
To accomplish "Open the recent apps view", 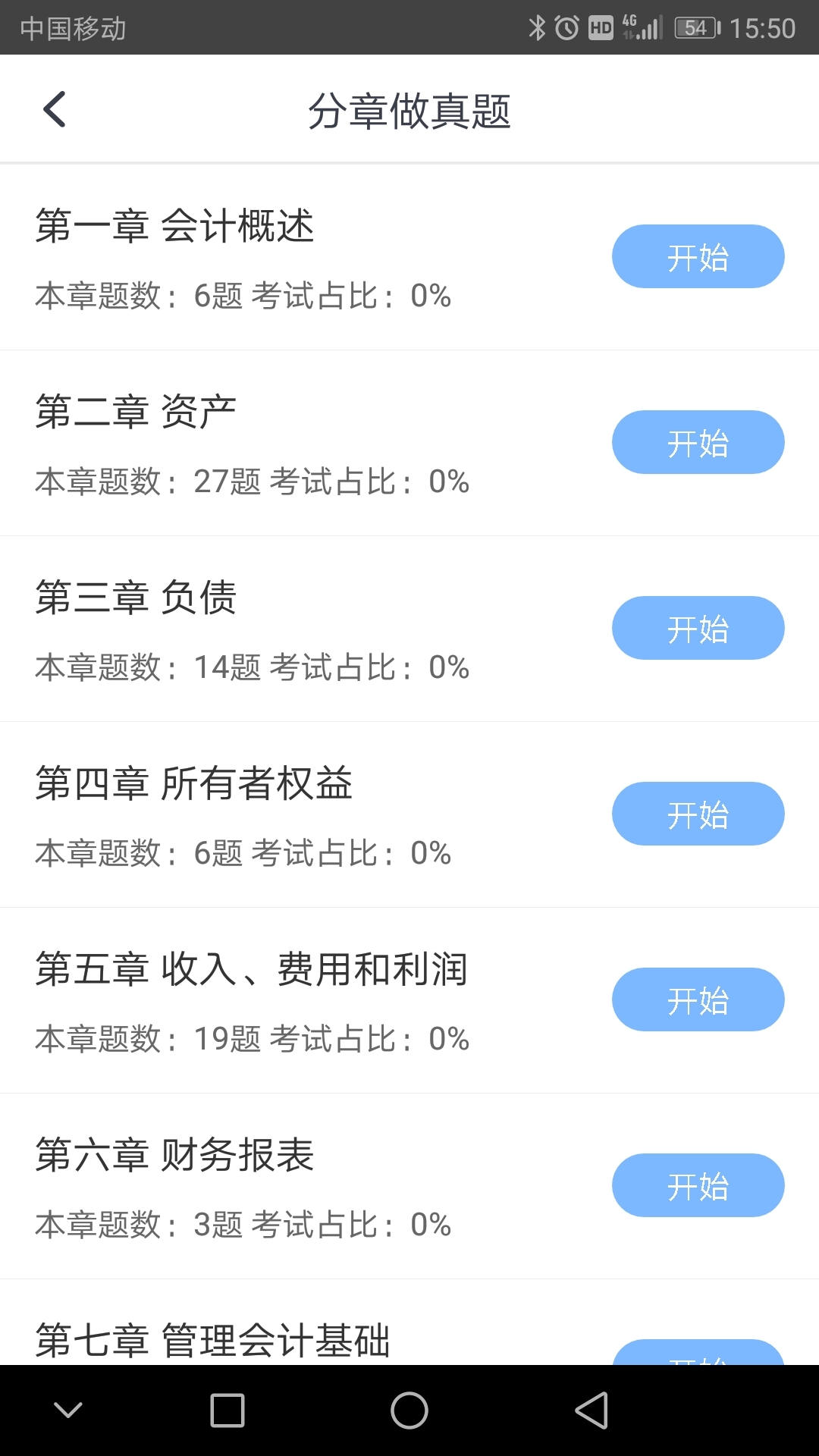I will tap(227, 1410).
